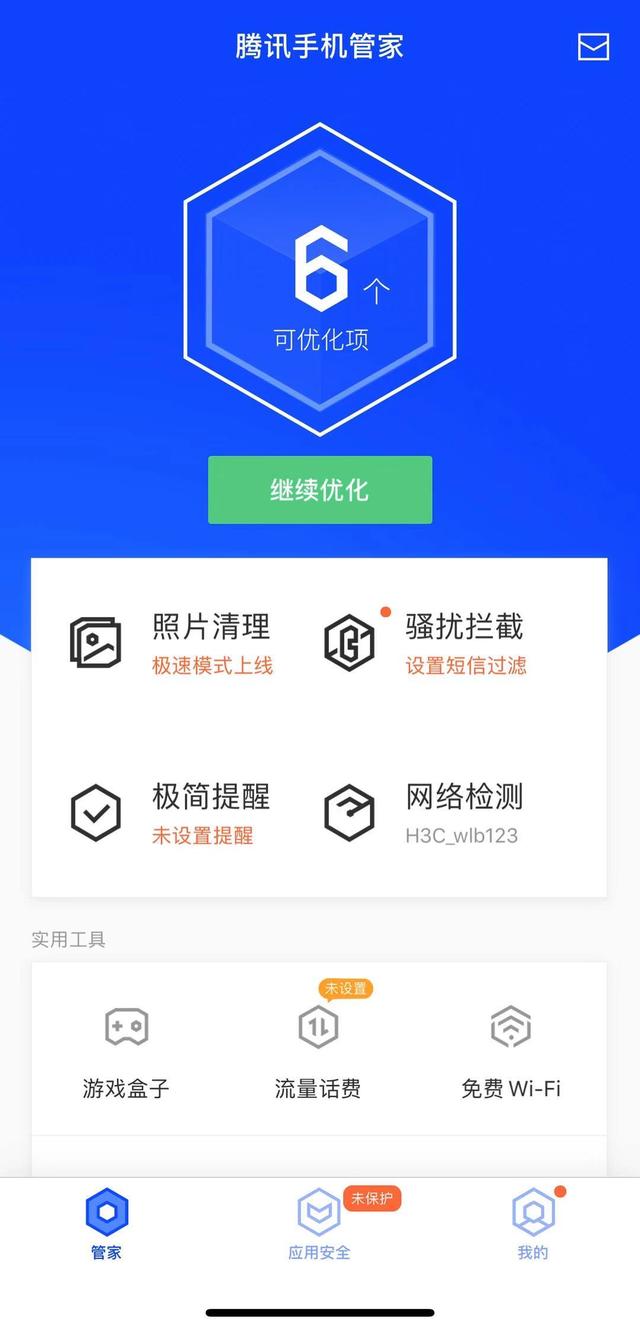Tap the 继续优化 button
Image resolution: width=640 pixels, height=1329 pixels.
pyautogui.click(x=320, y=490)
